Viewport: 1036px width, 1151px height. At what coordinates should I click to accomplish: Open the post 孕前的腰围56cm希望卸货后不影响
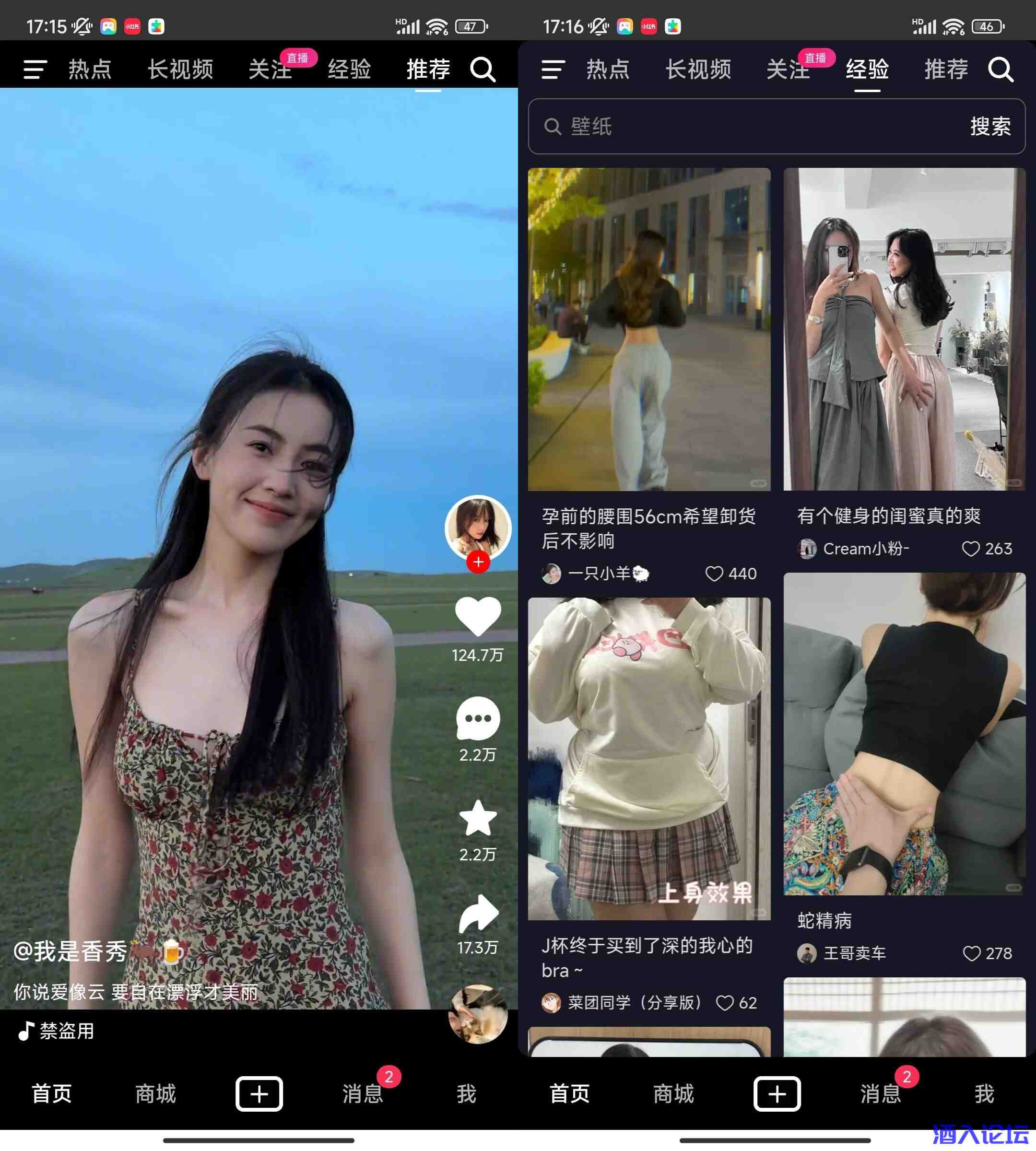coord(649,330)
